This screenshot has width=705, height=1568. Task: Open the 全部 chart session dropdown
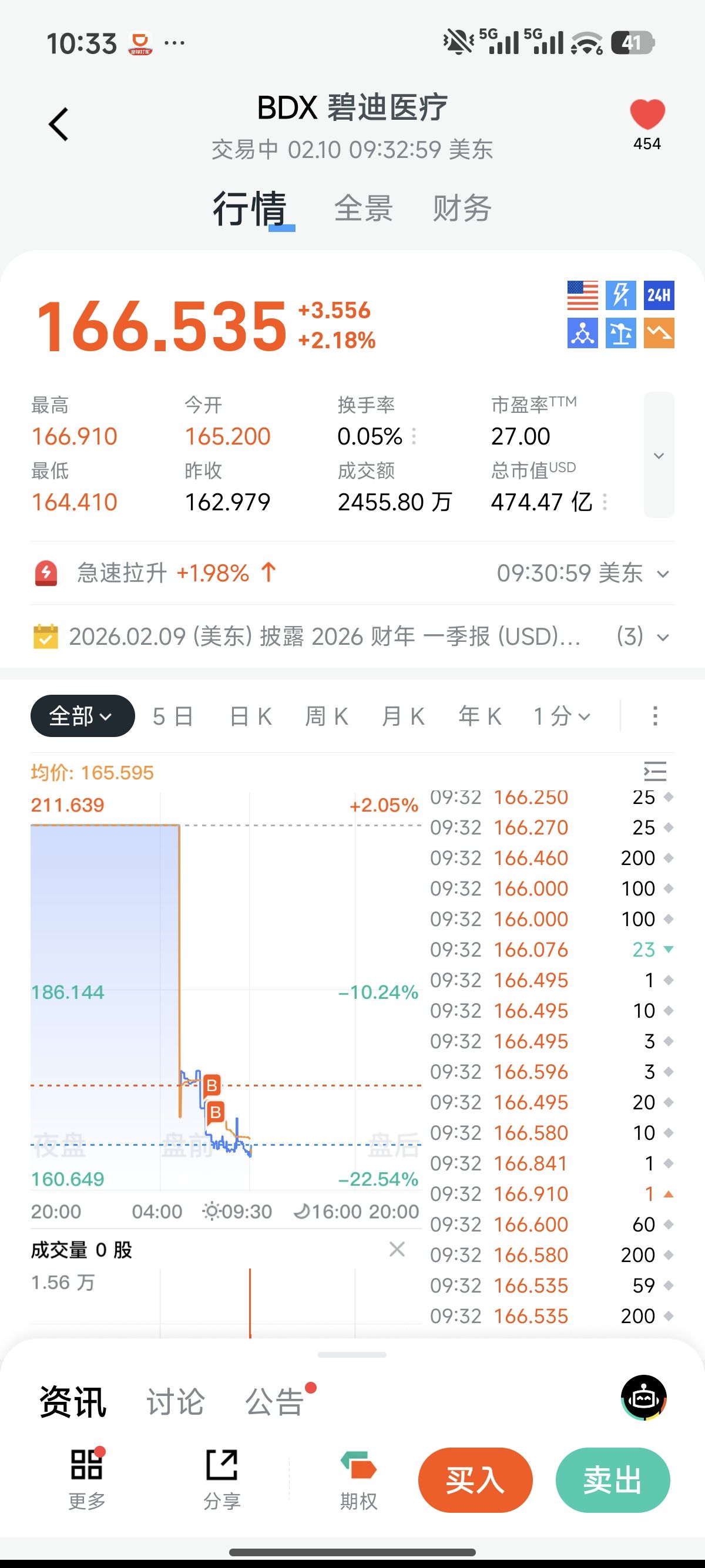pyautogui.click(x=82, y=716)
